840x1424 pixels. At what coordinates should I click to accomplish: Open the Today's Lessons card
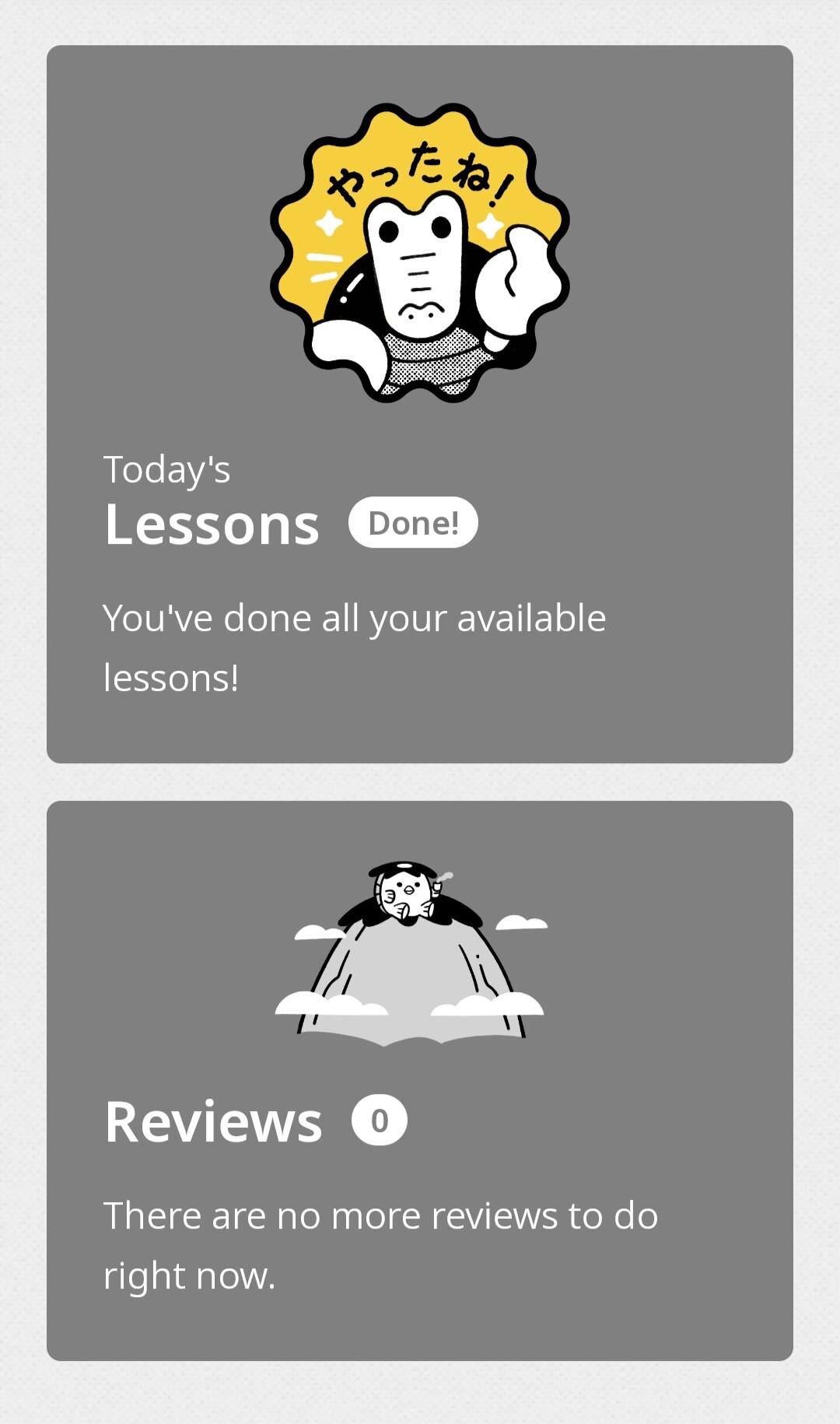coord(420,404)
